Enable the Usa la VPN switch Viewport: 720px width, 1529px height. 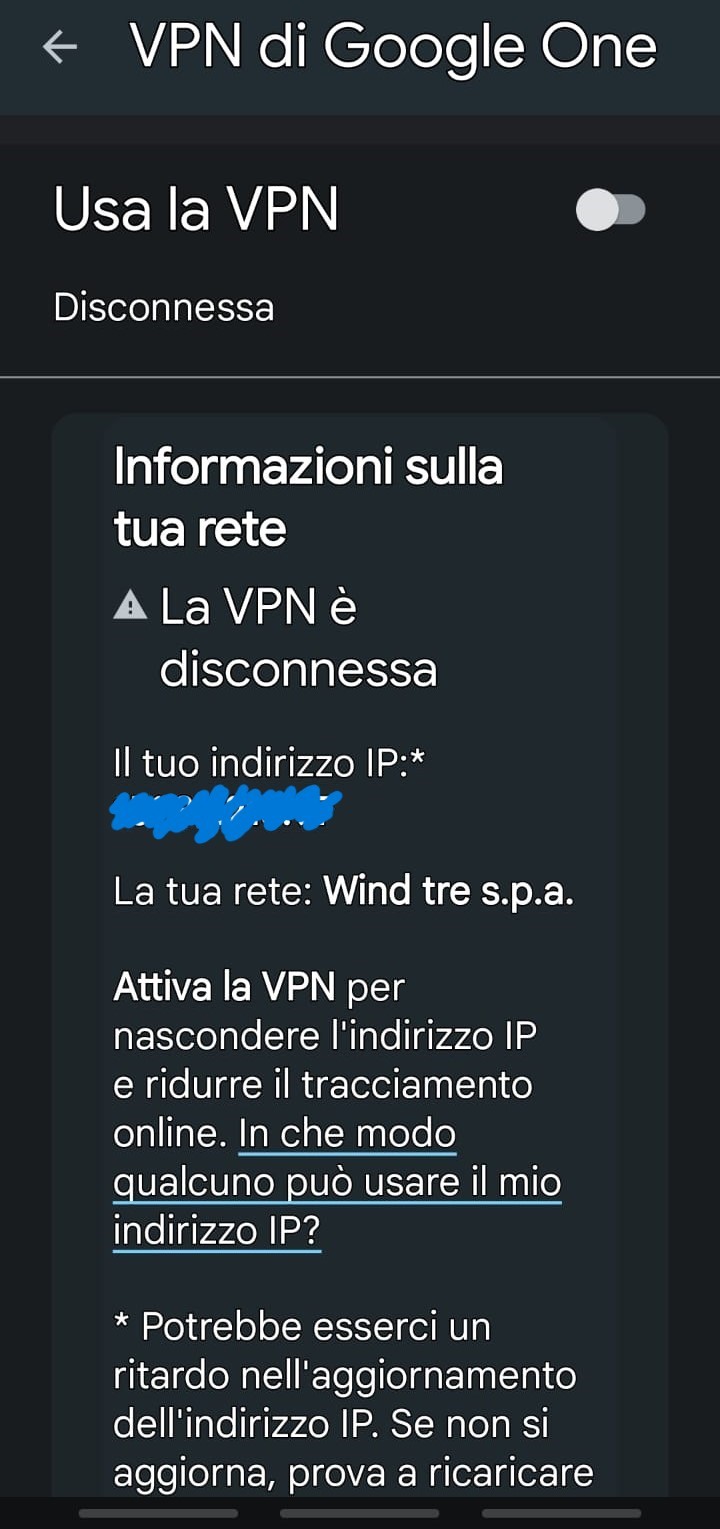[x=611, y=211]
